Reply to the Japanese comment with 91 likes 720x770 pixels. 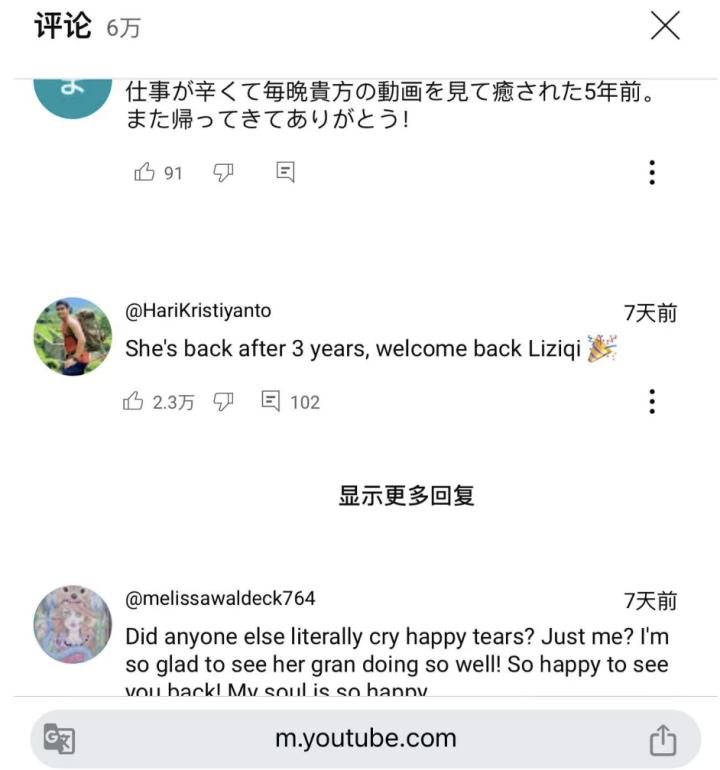coord(285,172)
